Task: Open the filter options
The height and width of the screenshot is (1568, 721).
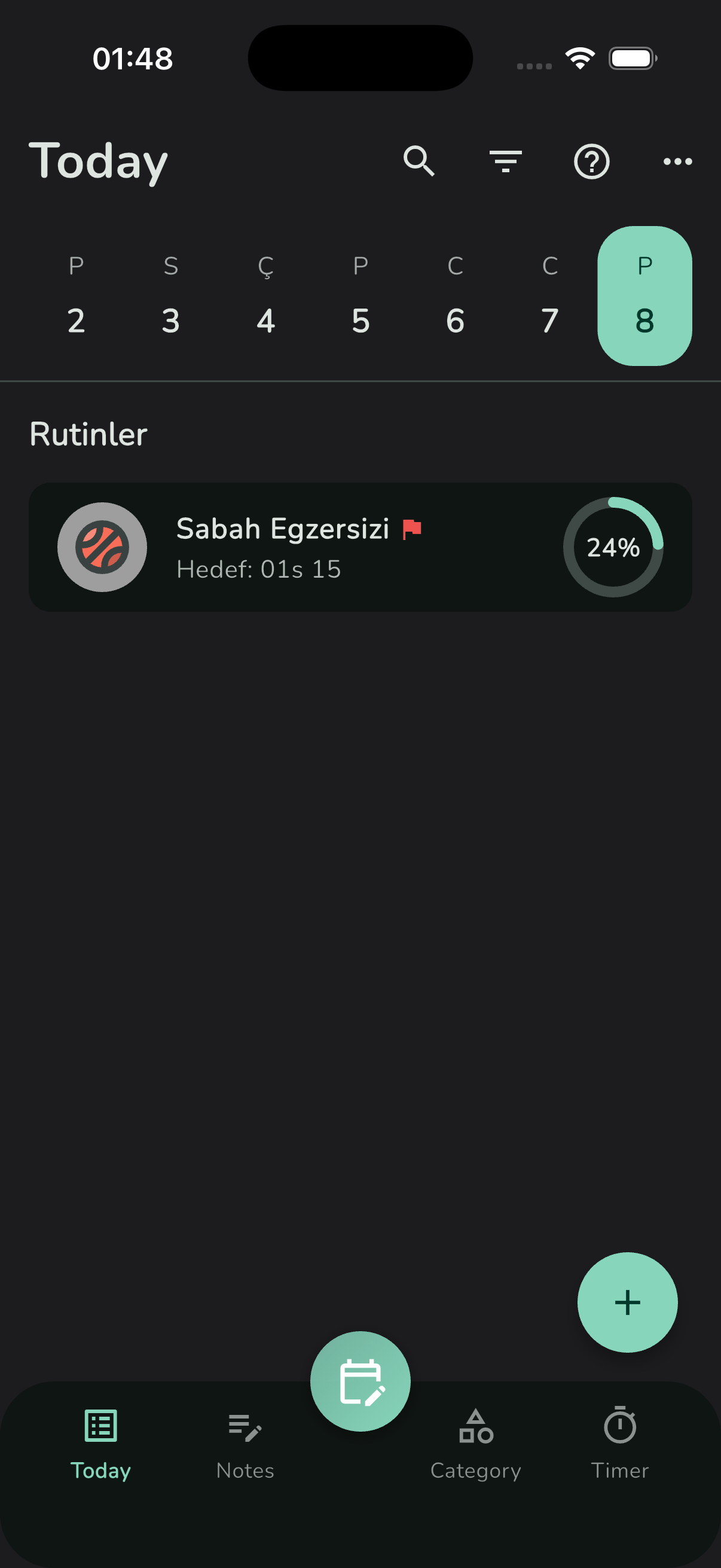Action: [x=505, y=161]
